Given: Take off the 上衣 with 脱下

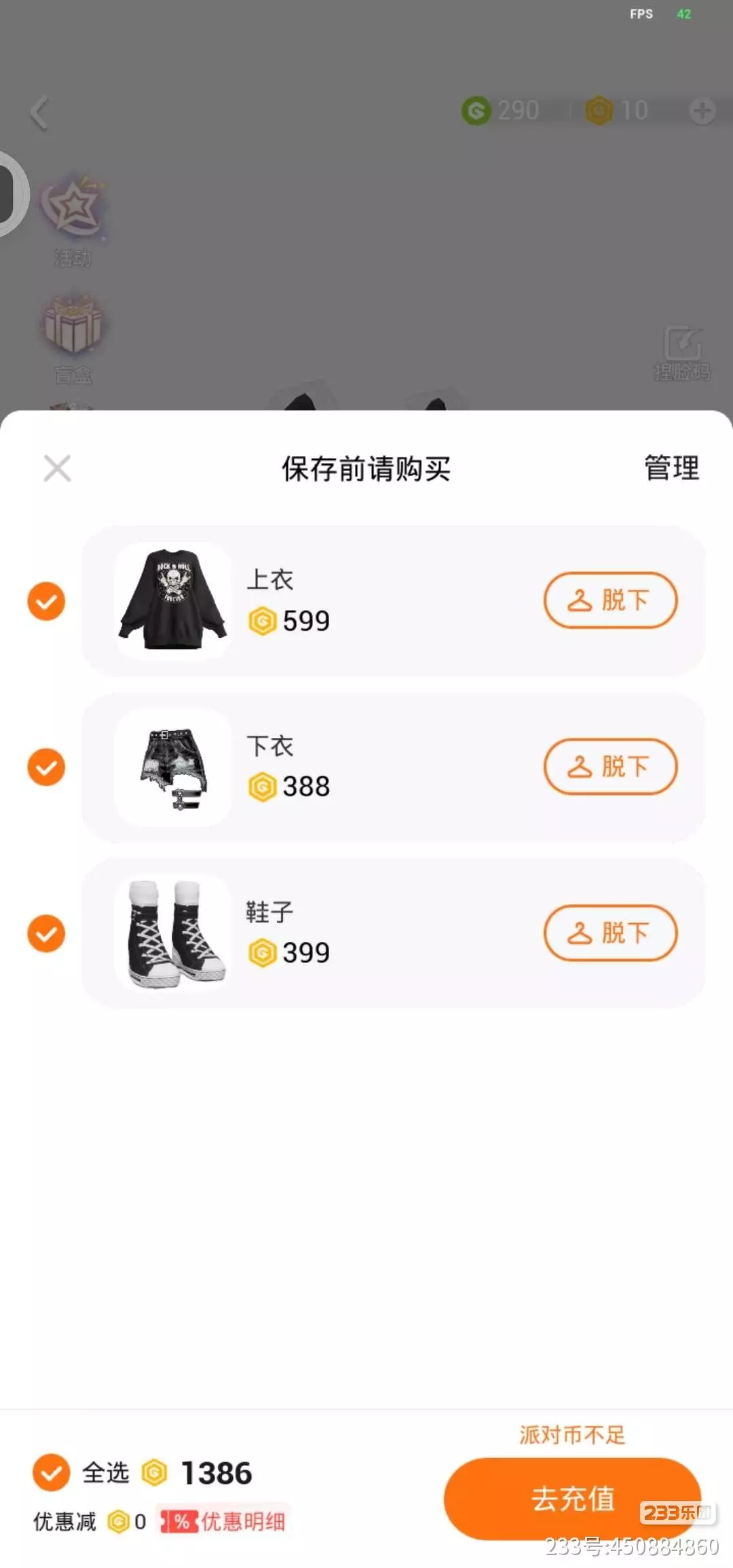Looking at the screenshot, I should coord(610,600).
